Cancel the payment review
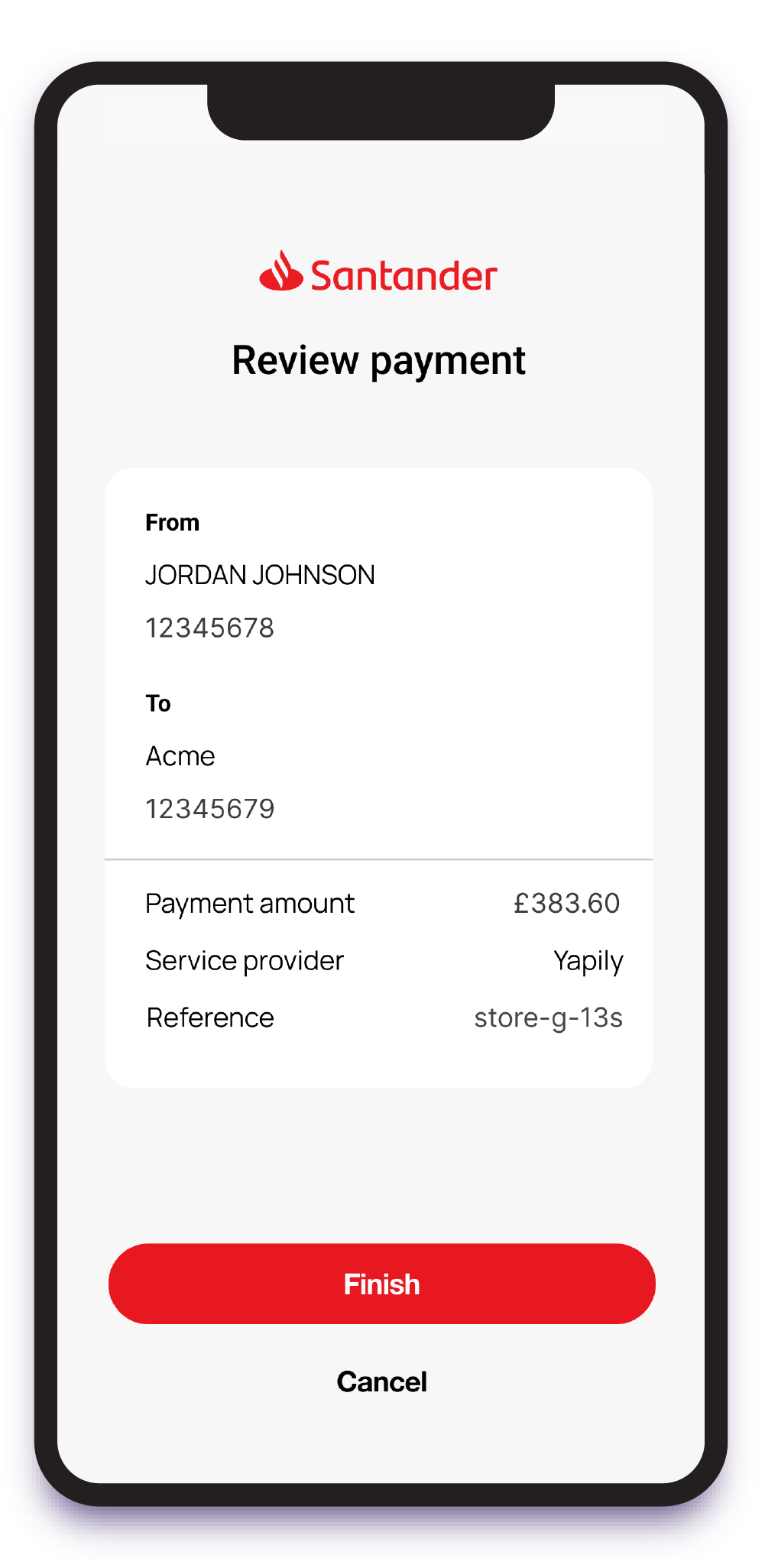 (x=381, y=1381)
